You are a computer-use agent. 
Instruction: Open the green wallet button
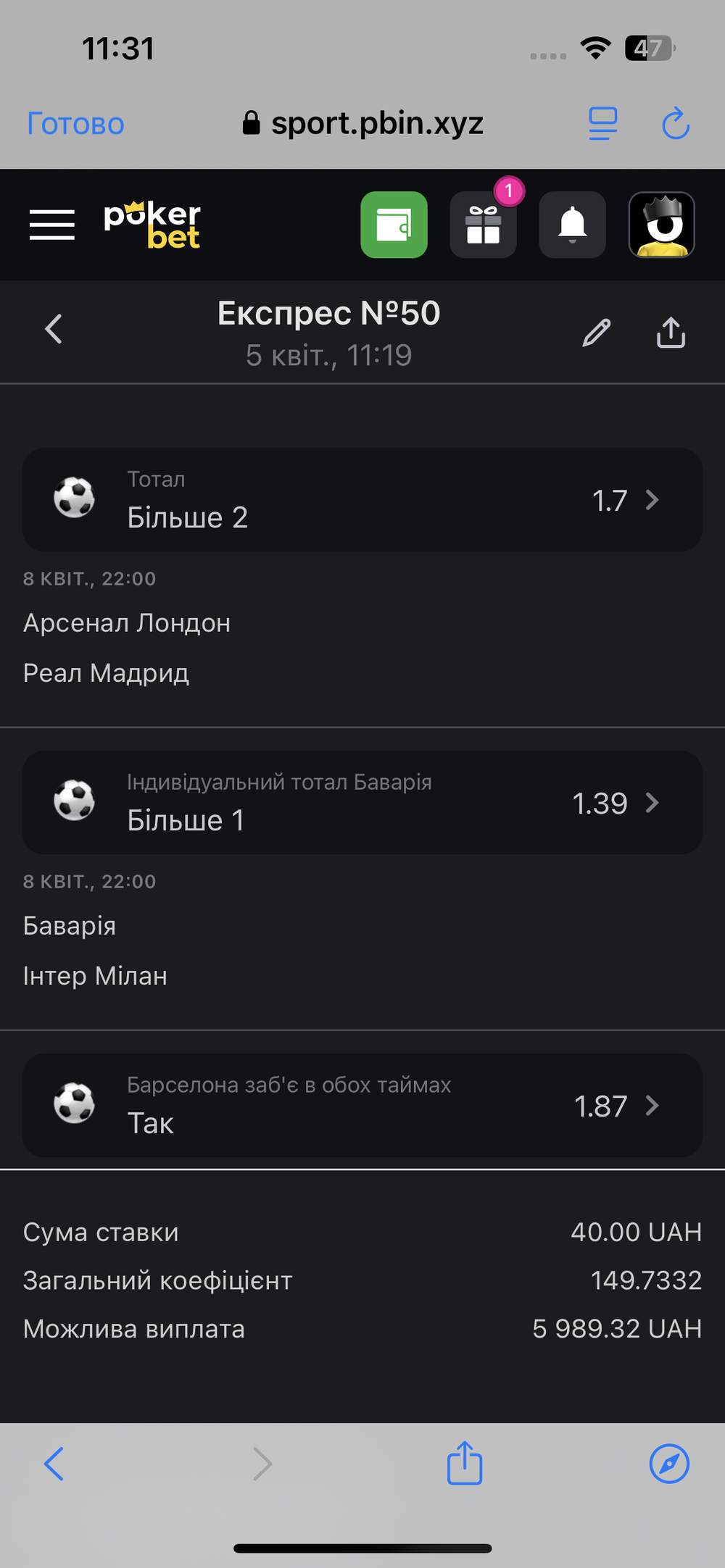coord(394,225)
